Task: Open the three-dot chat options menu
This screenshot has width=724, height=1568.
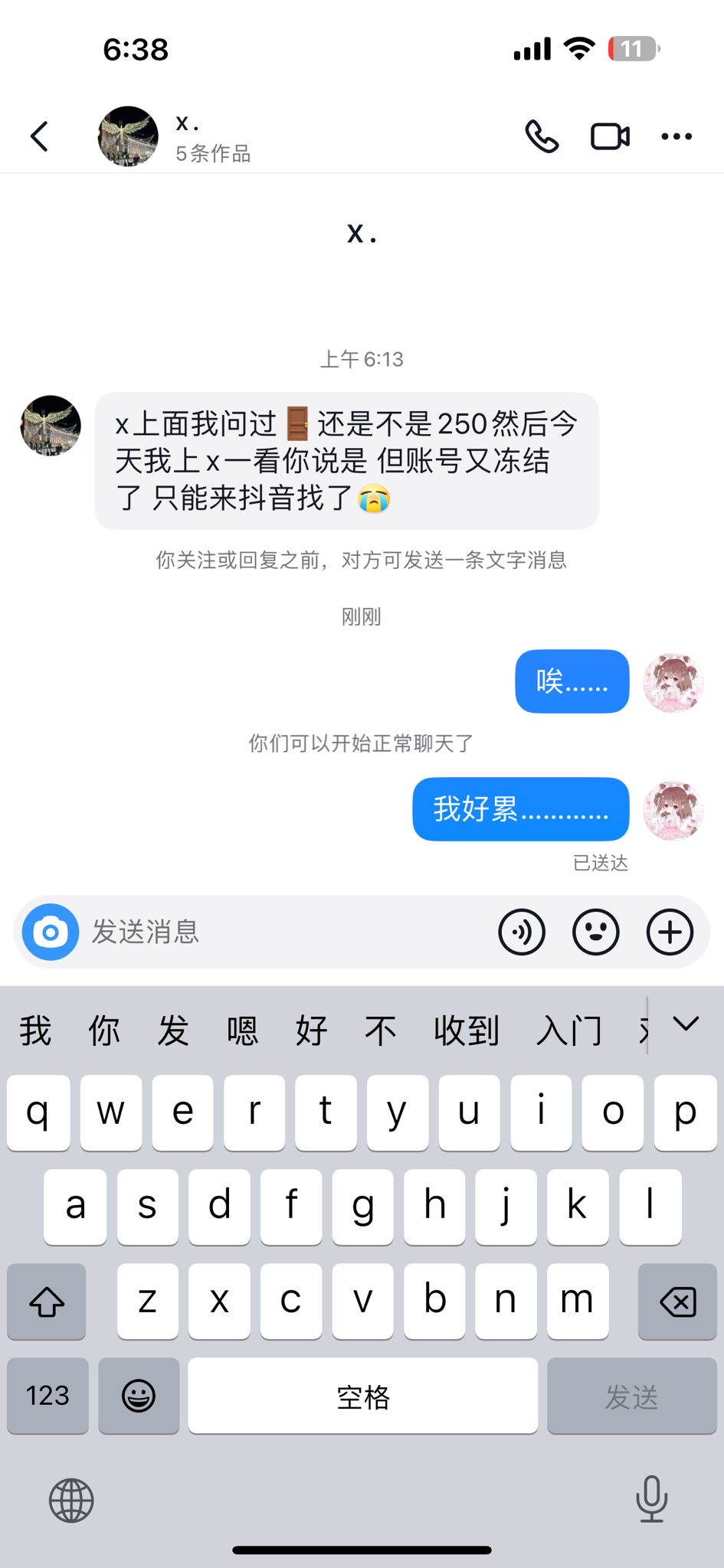Action: 676,137
